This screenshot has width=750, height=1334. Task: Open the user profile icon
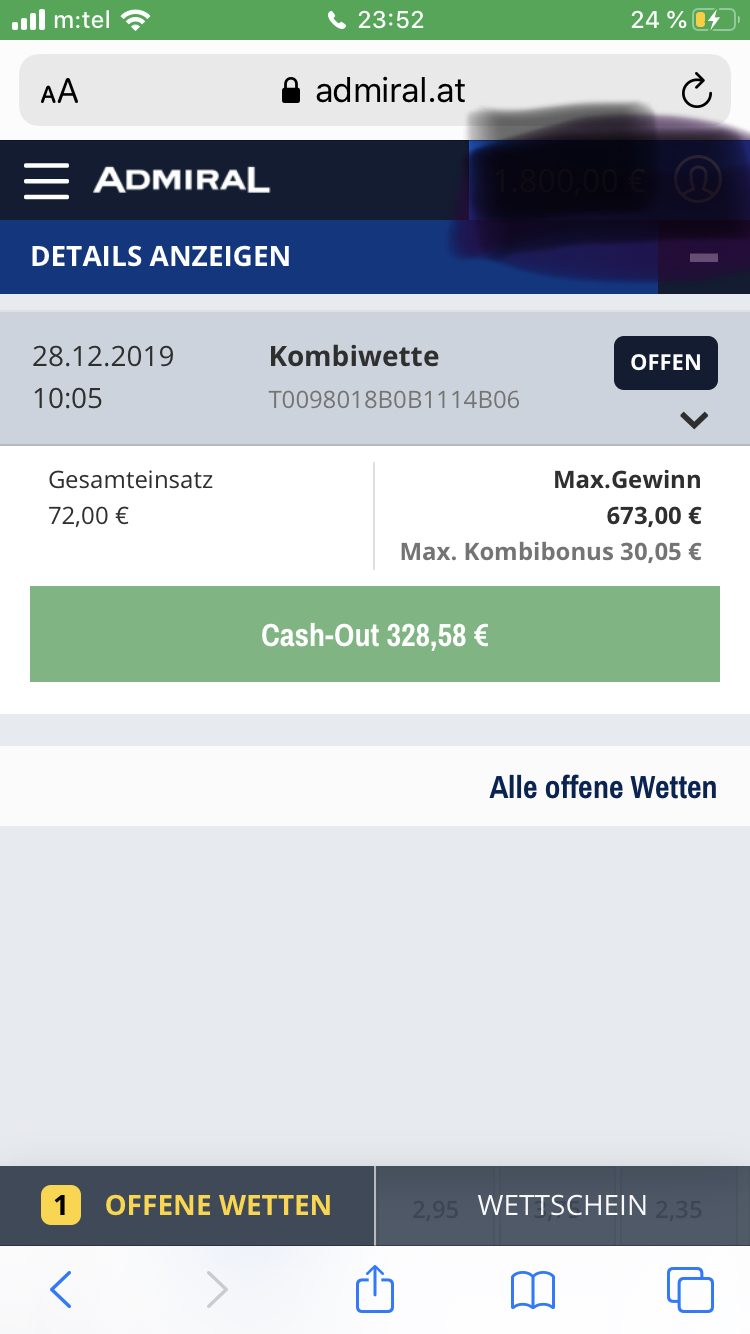698,180
